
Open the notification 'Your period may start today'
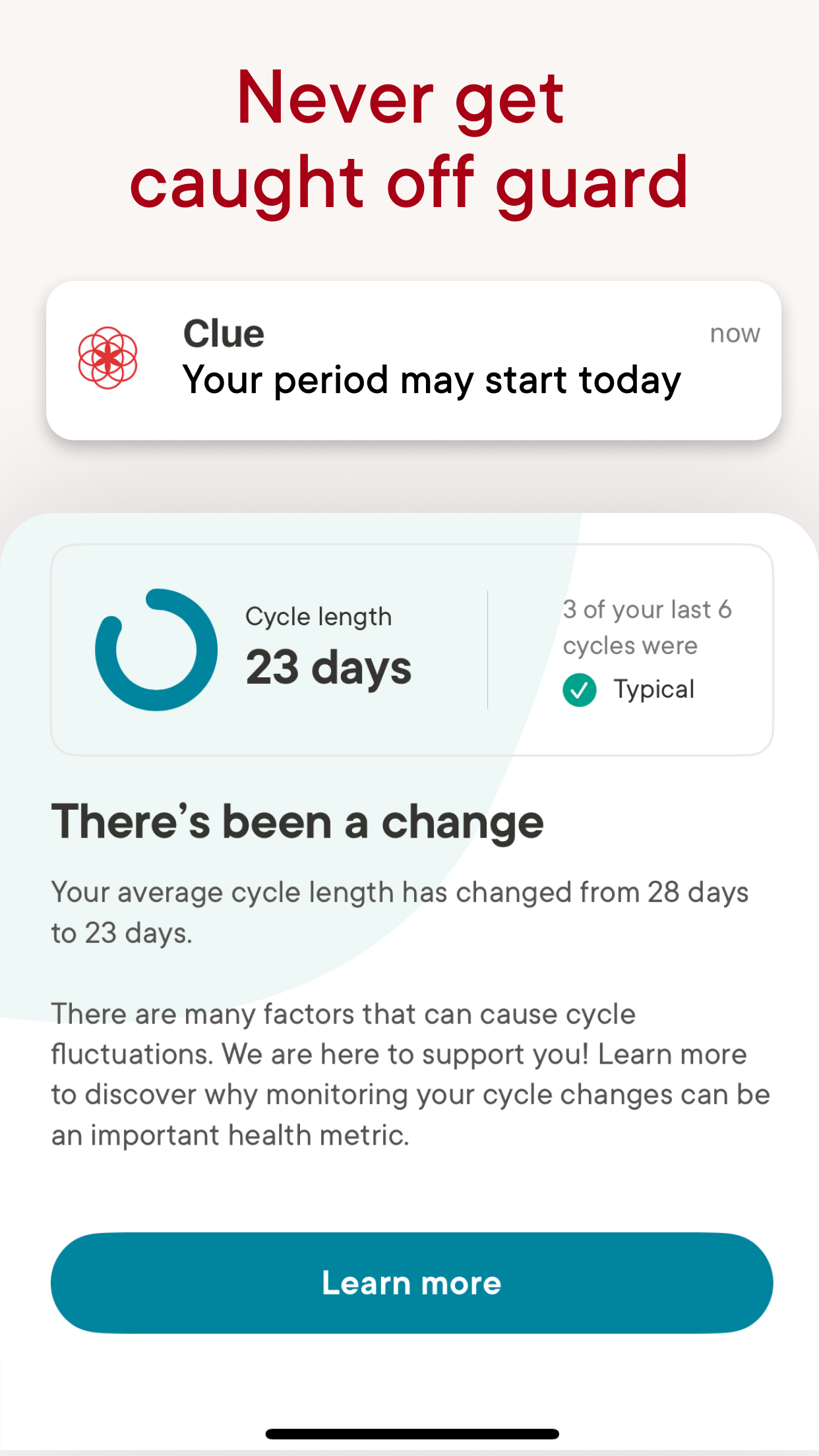tap(433, 380)
